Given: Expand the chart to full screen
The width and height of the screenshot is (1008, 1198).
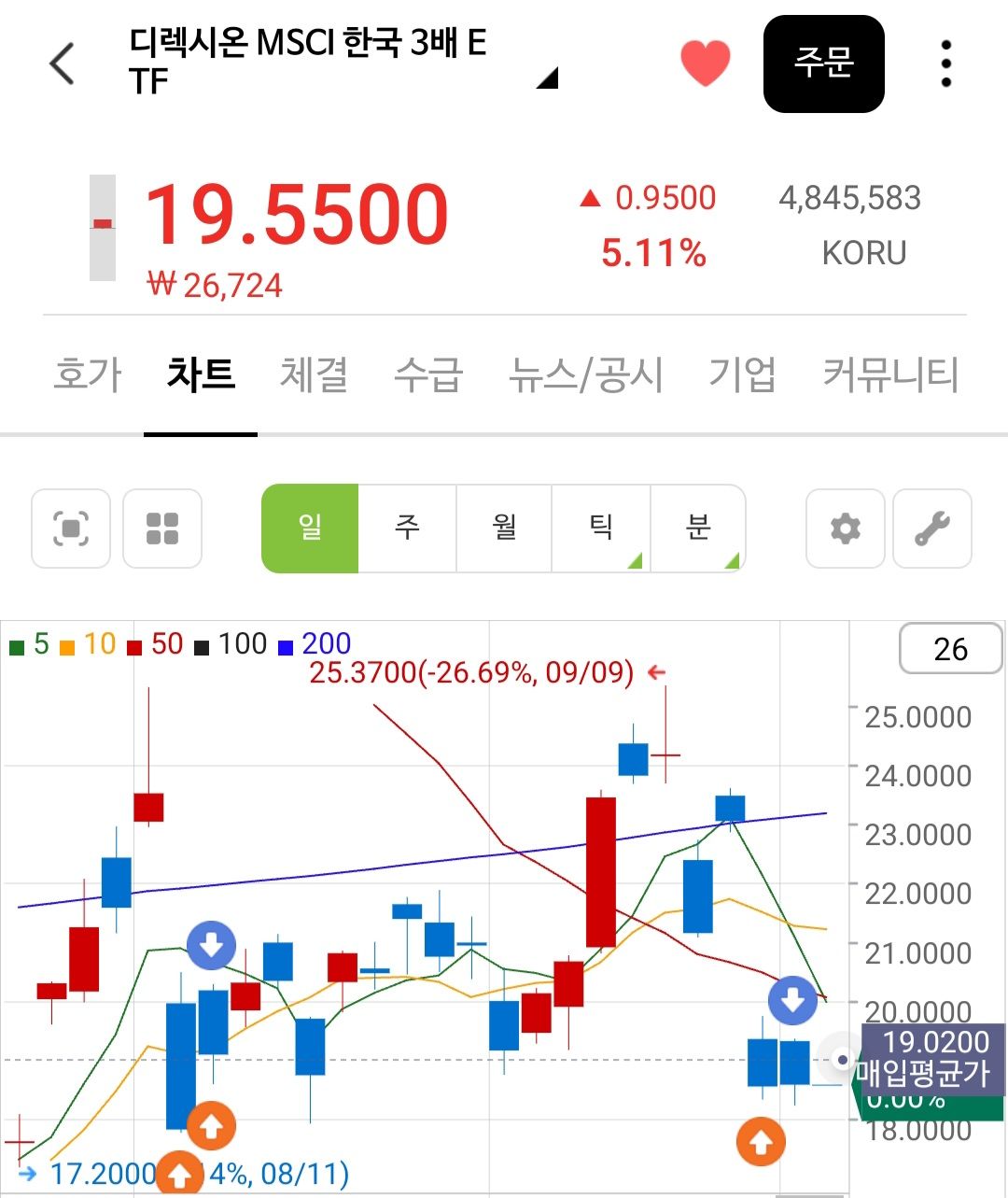Looking at the screenshot, I should coord(71,529).
